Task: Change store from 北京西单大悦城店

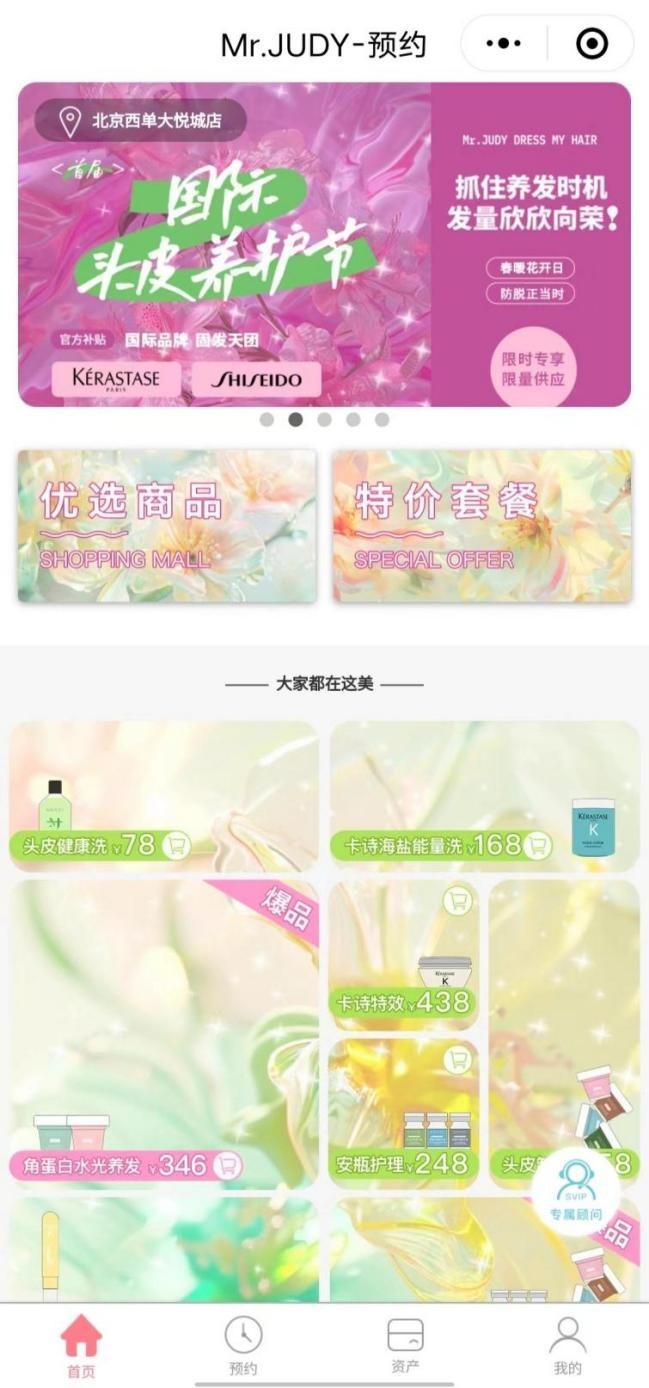Action: tap(140, 121)
